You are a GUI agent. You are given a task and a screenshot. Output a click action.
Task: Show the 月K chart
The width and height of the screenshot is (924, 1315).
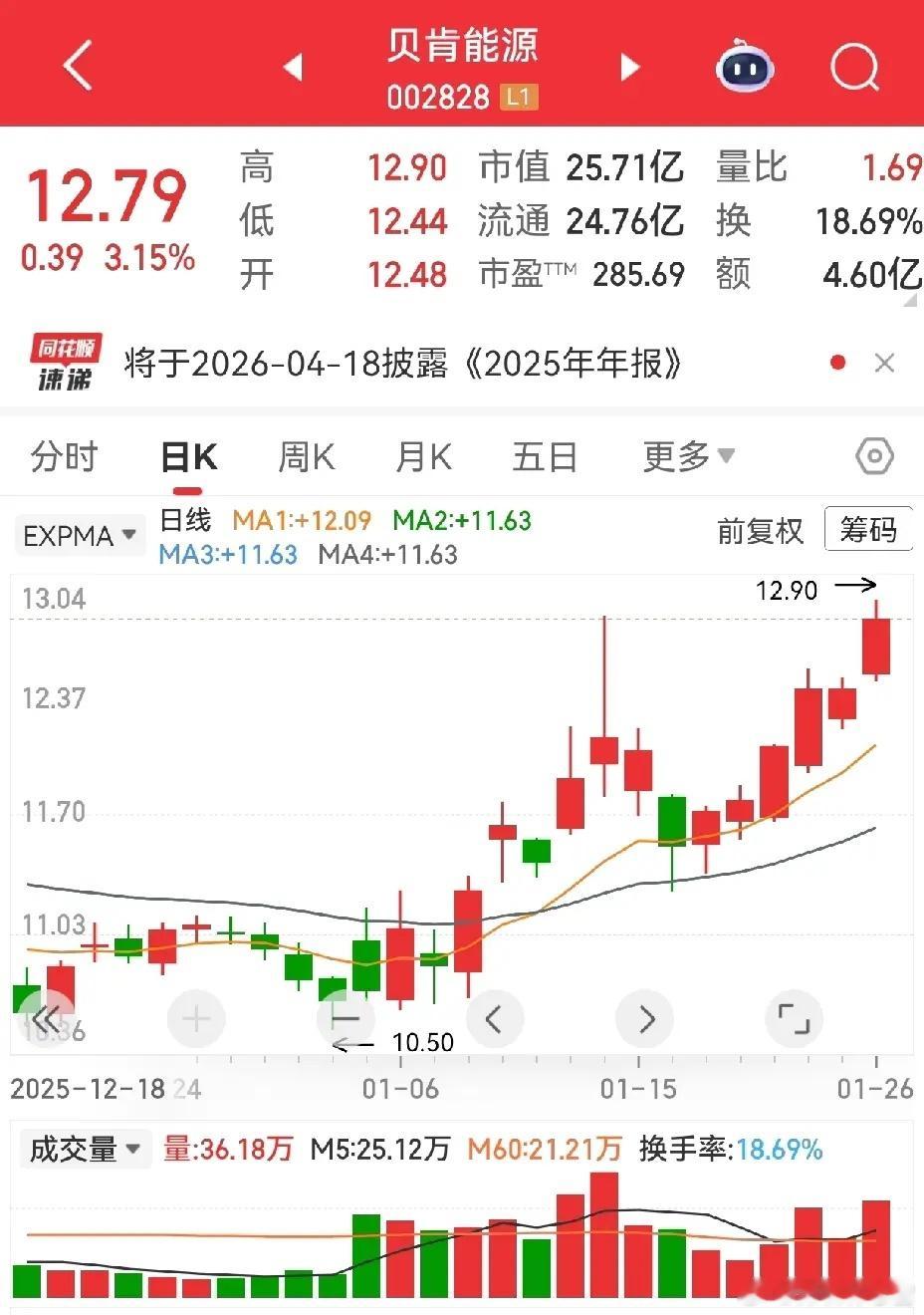point(423,457)
